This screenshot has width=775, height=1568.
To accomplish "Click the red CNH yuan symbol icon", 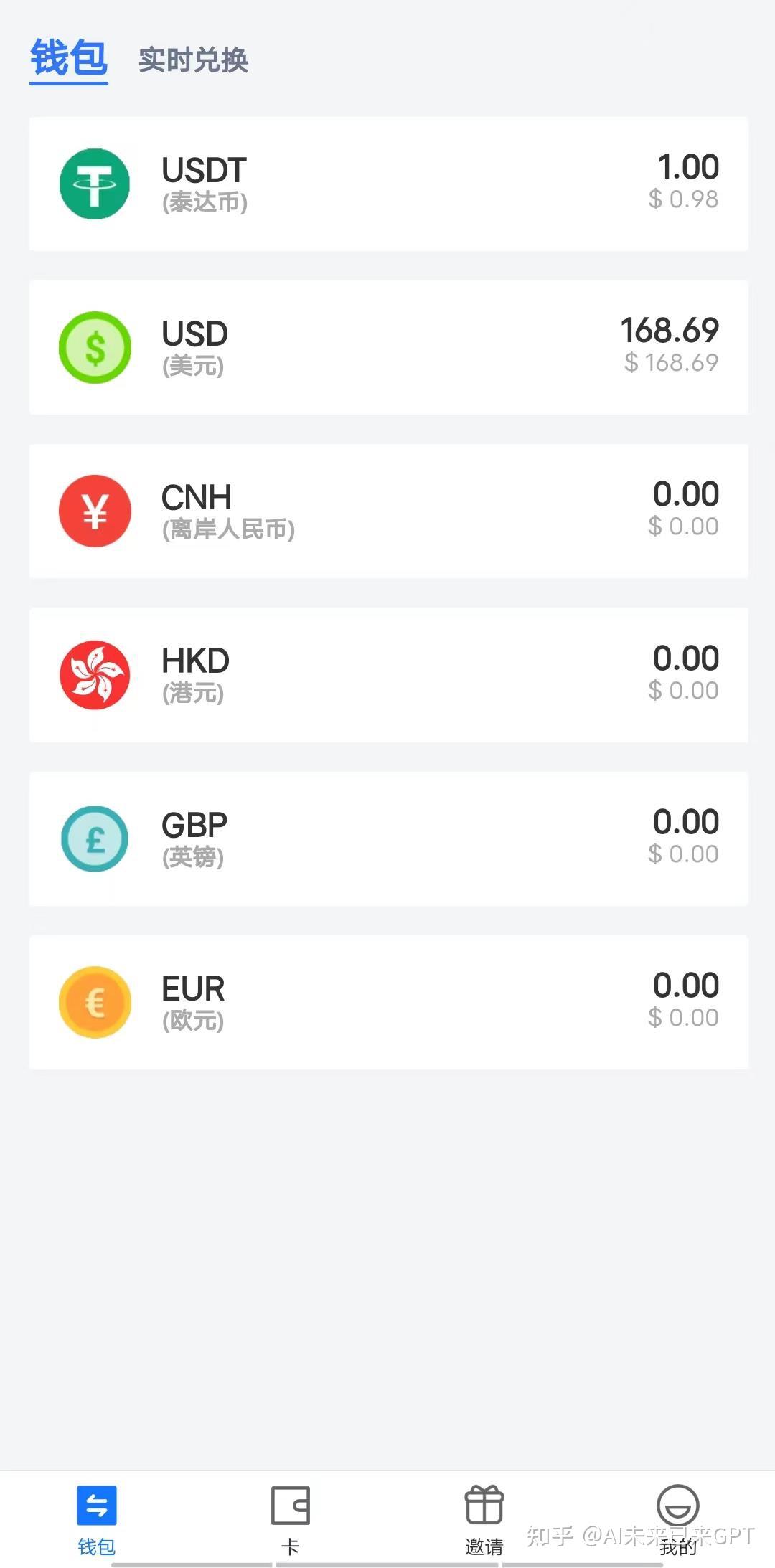I will 95,510.
